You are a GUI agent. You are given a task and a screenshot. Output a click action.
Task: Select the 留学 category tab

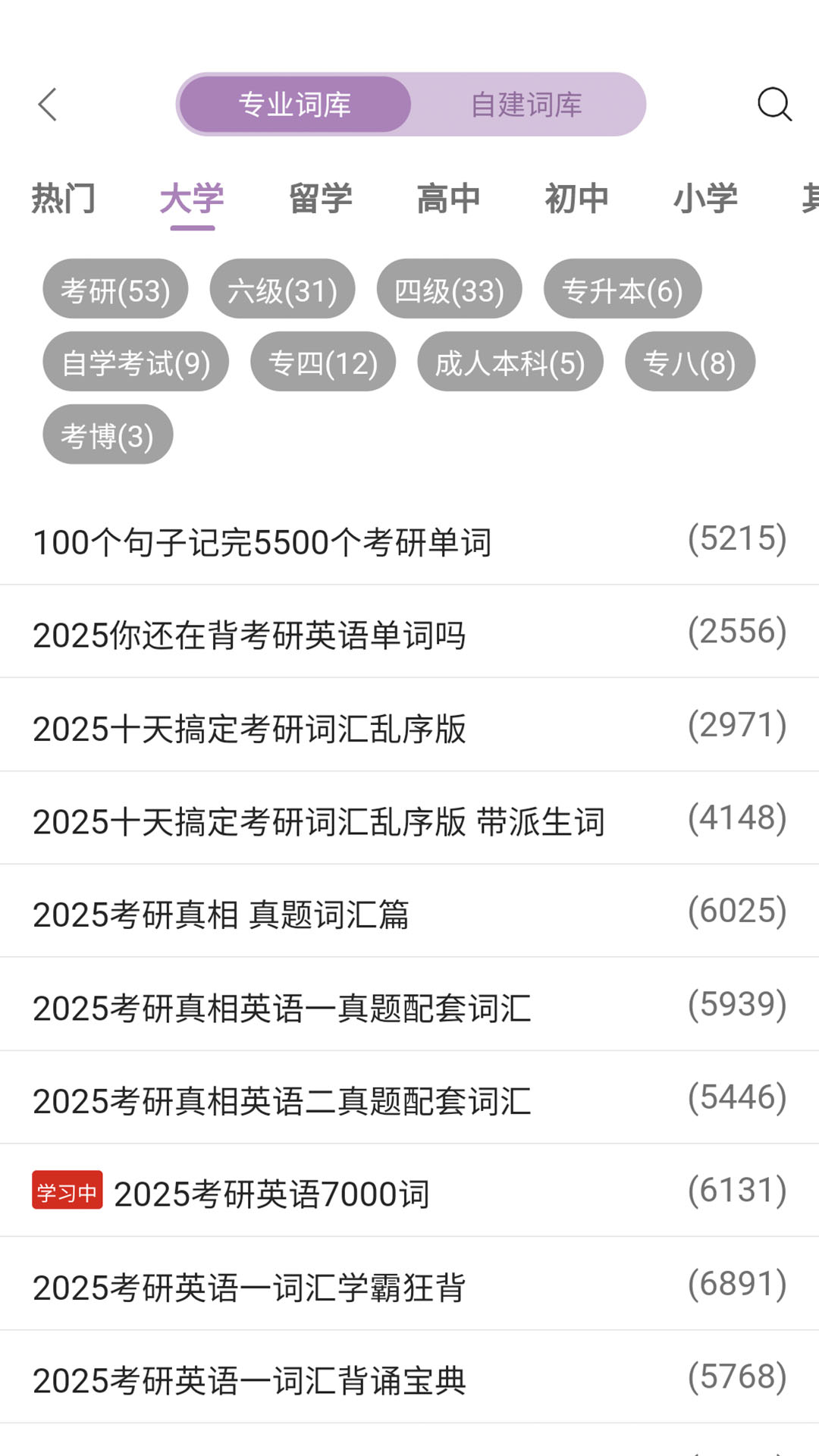pos(320,199)
